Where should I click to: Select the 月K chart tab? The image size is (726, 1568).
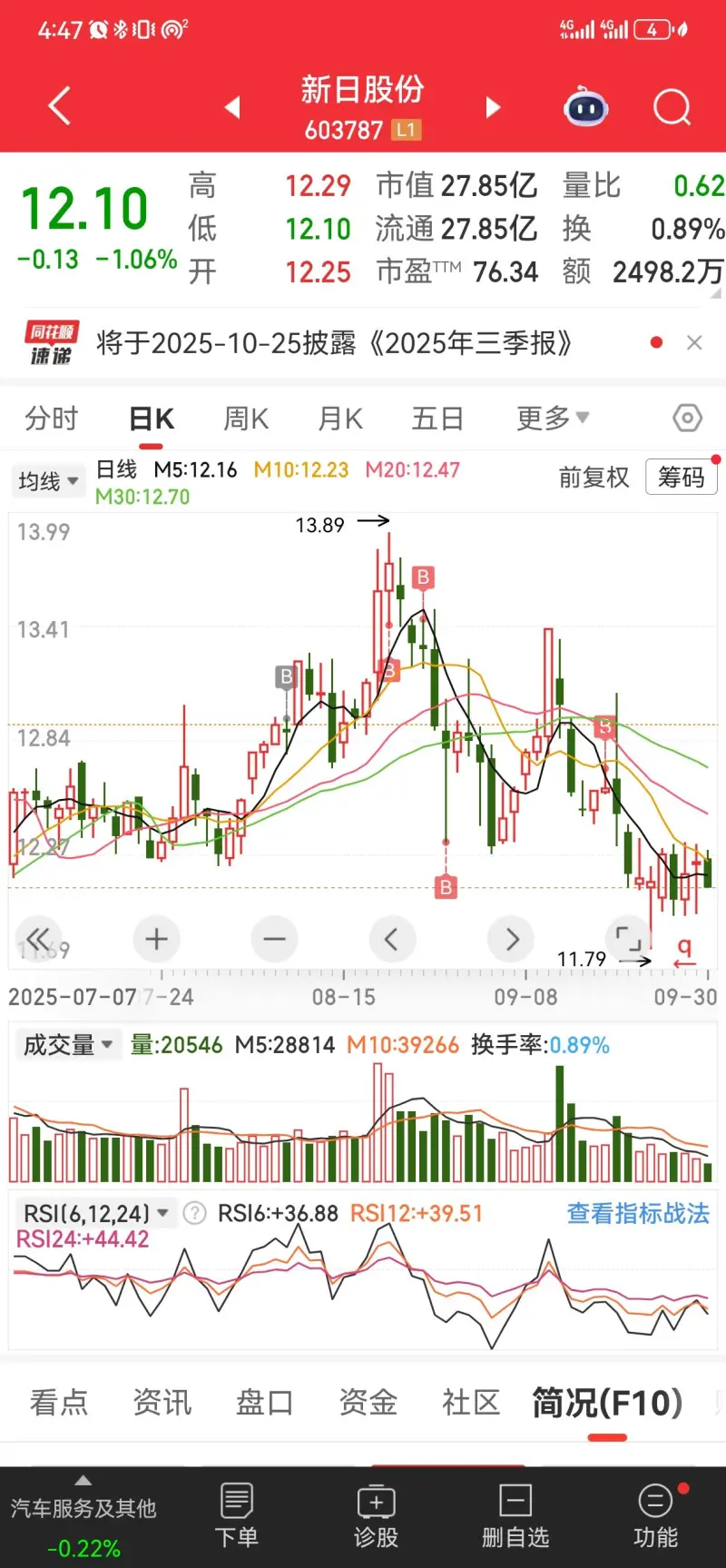pyautogui.click(x=340, y=419)
